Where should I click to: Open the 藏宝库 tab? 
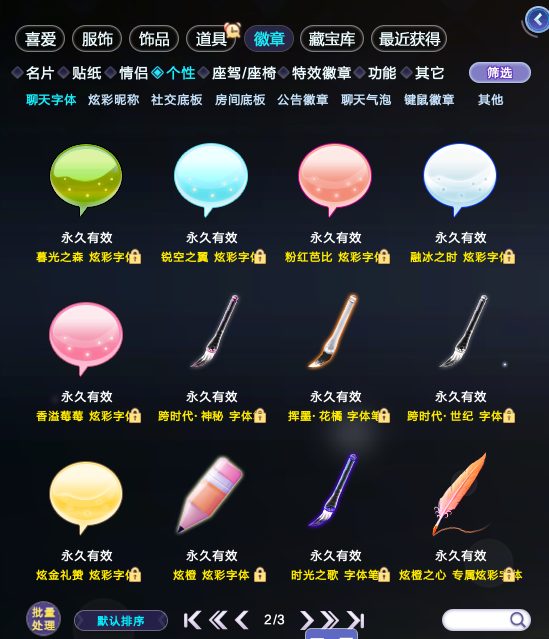point(331,39)
